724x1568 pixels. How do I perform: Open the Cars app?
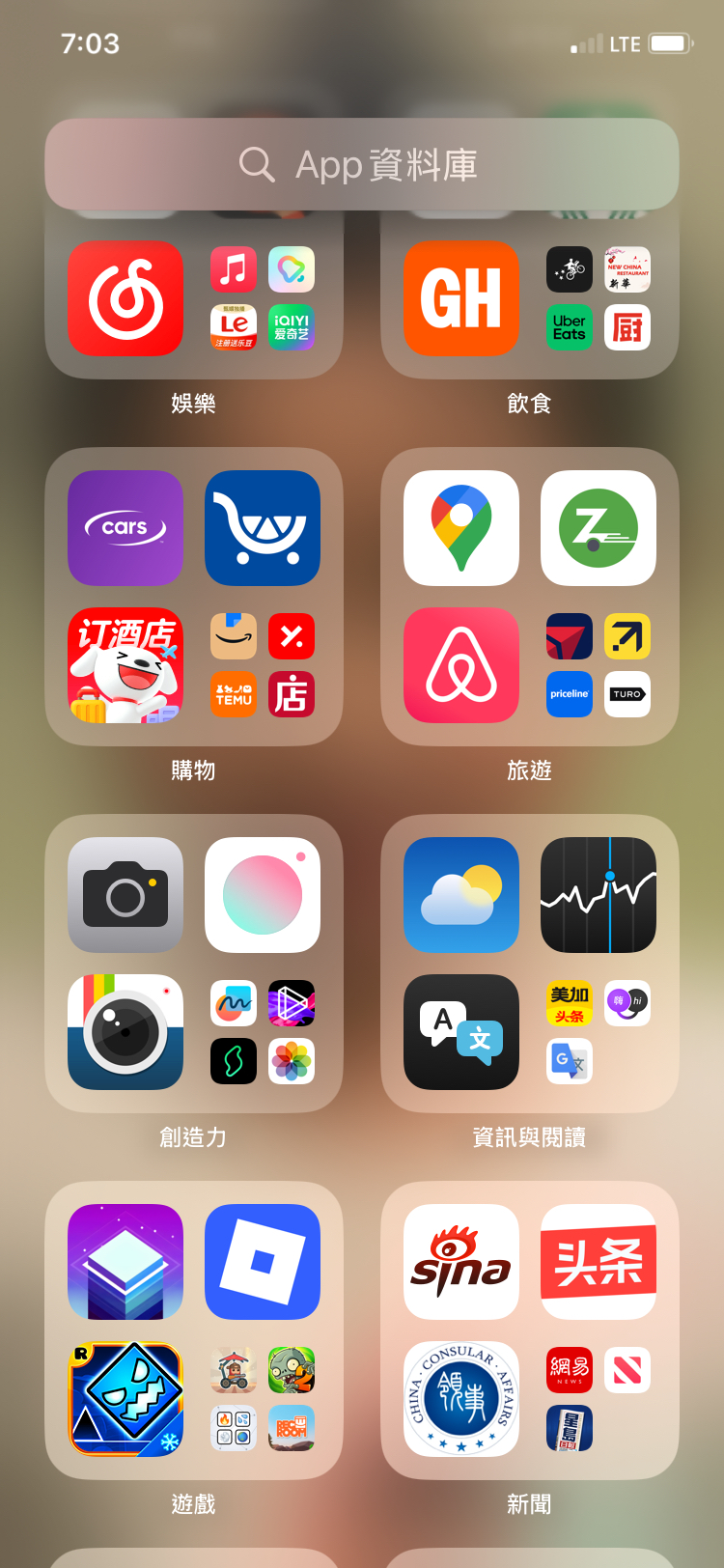[x=125, y=528]
